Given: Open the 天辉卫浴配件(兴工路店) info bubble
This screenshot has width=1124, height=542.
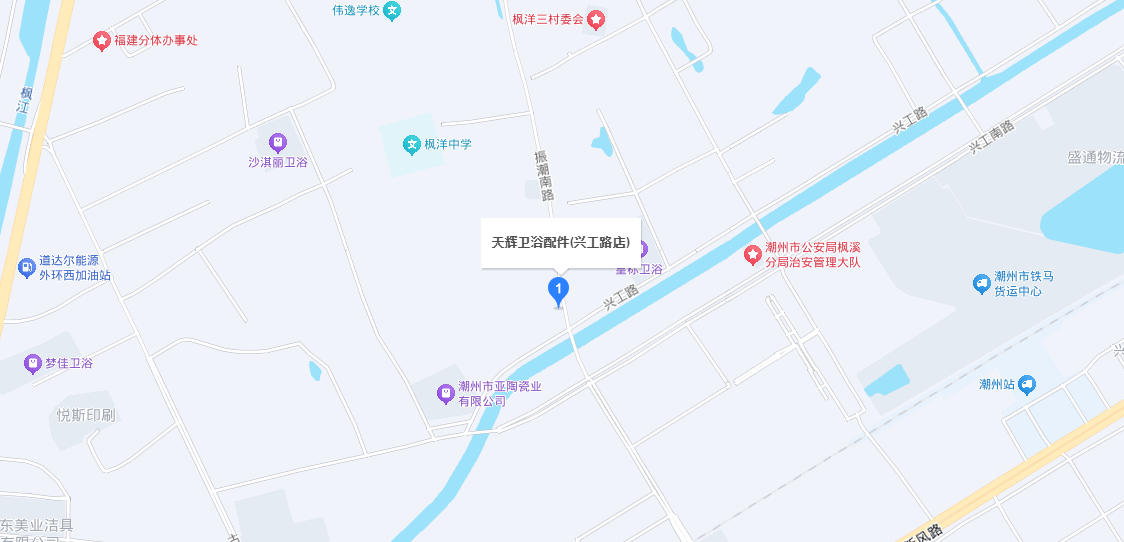Looking at the screenshot, I should pos(560,243).
